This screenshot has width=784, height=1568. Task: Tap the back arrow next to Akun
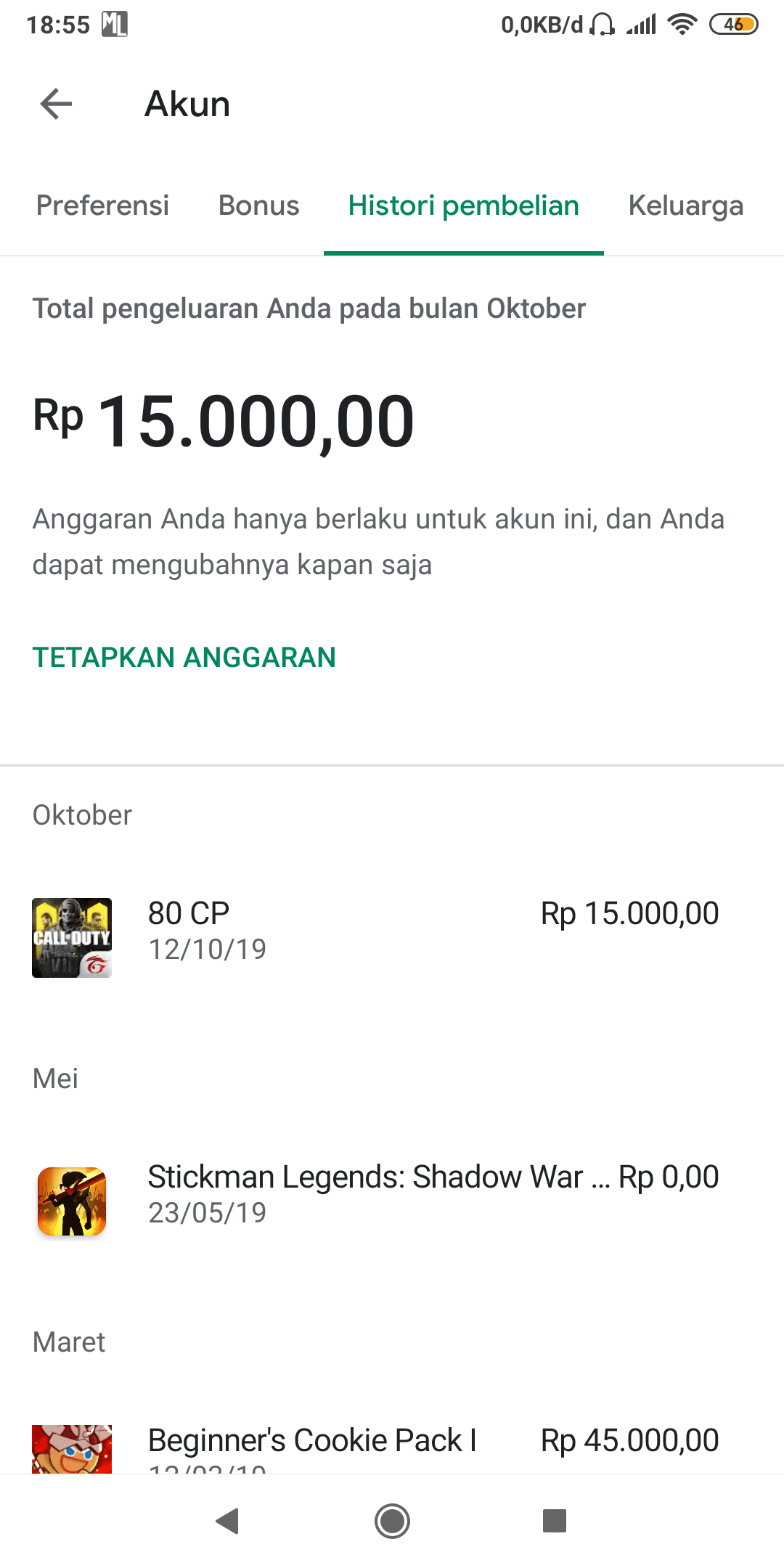click(x=54, y=104)
